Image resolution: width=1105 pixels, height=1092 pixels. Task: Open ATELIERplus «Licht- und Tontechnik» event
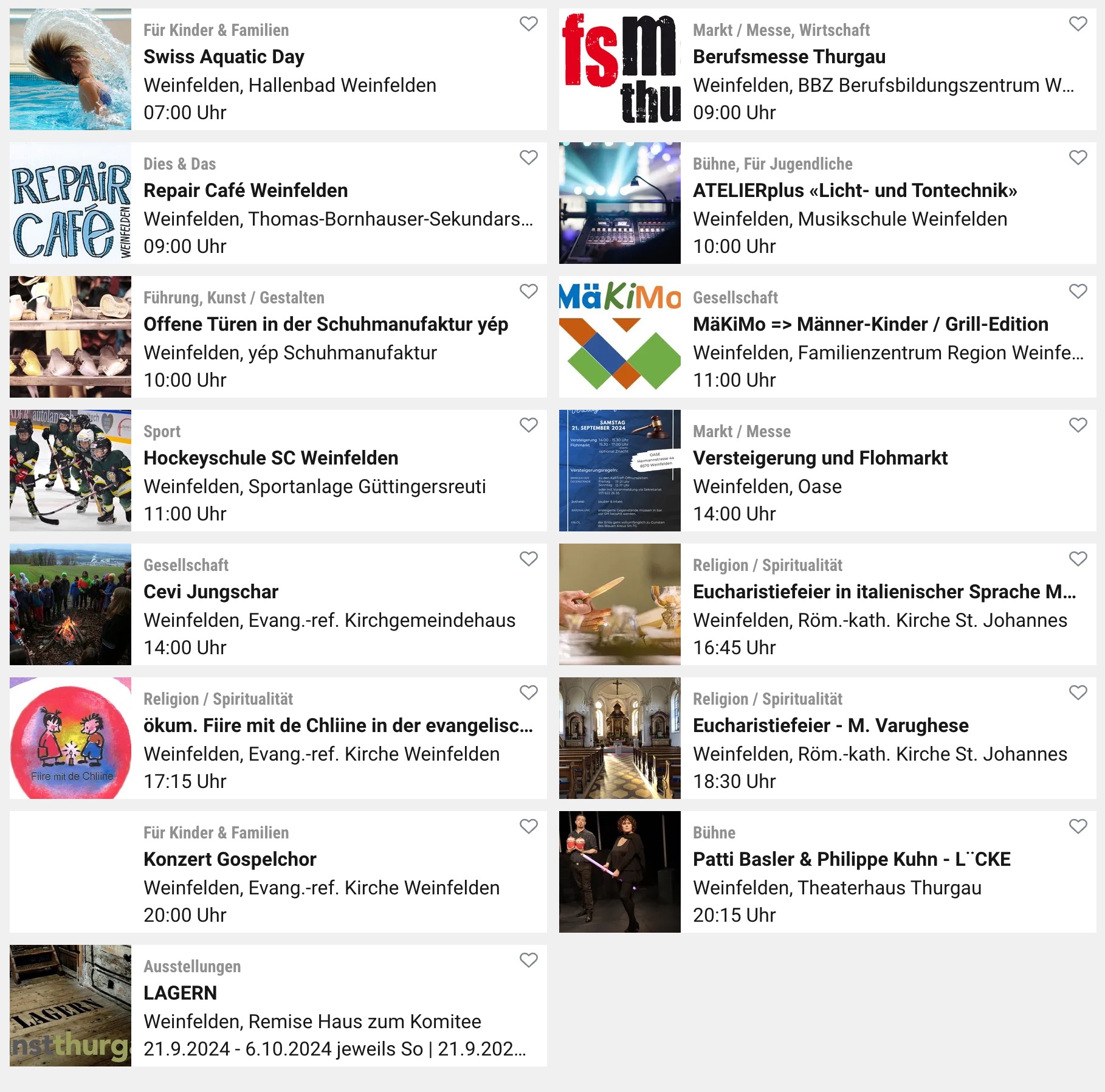pyautogui.click(x=854, y=191)
